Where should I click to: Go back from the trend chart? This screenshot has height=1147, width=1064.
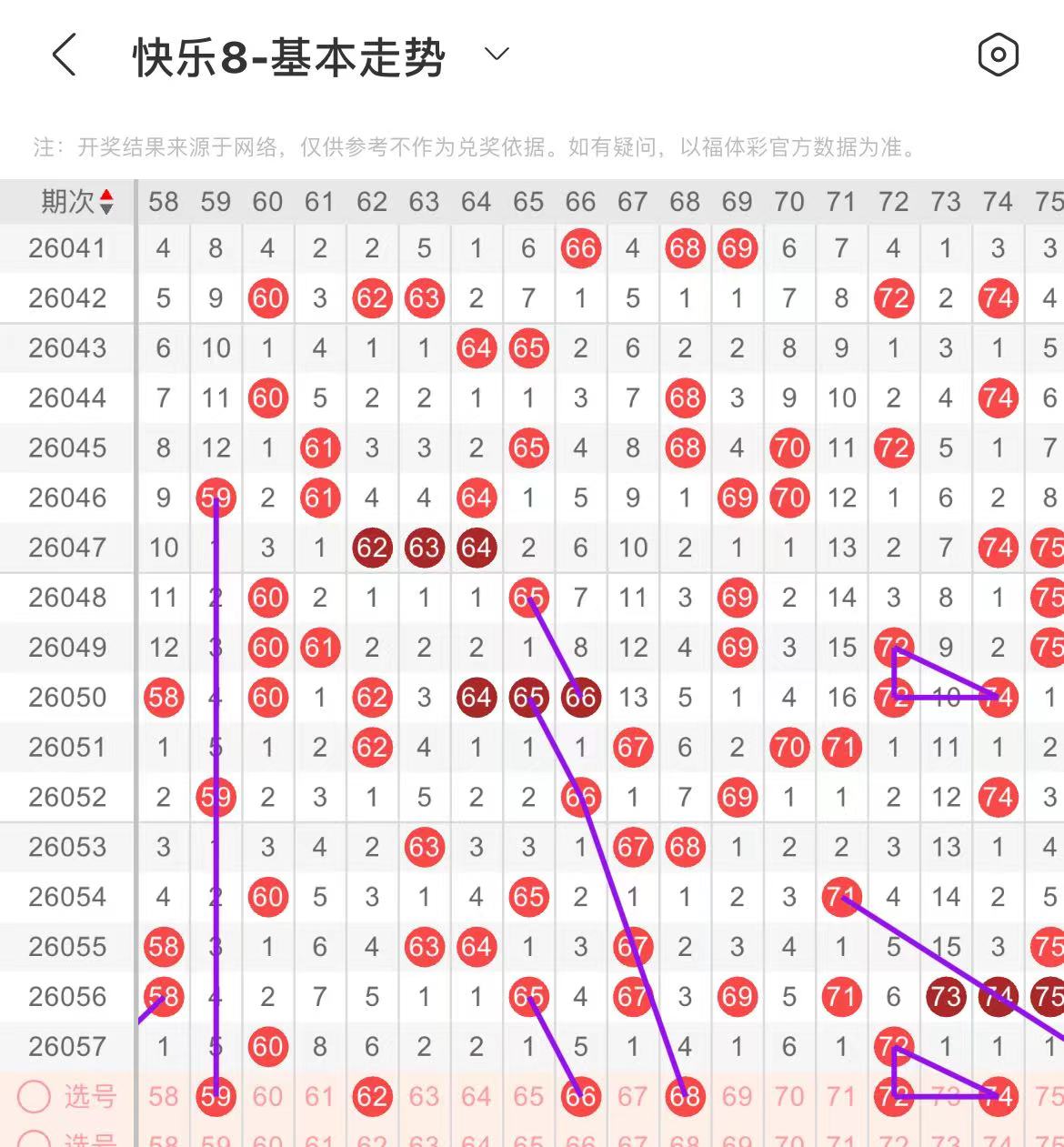64,55
